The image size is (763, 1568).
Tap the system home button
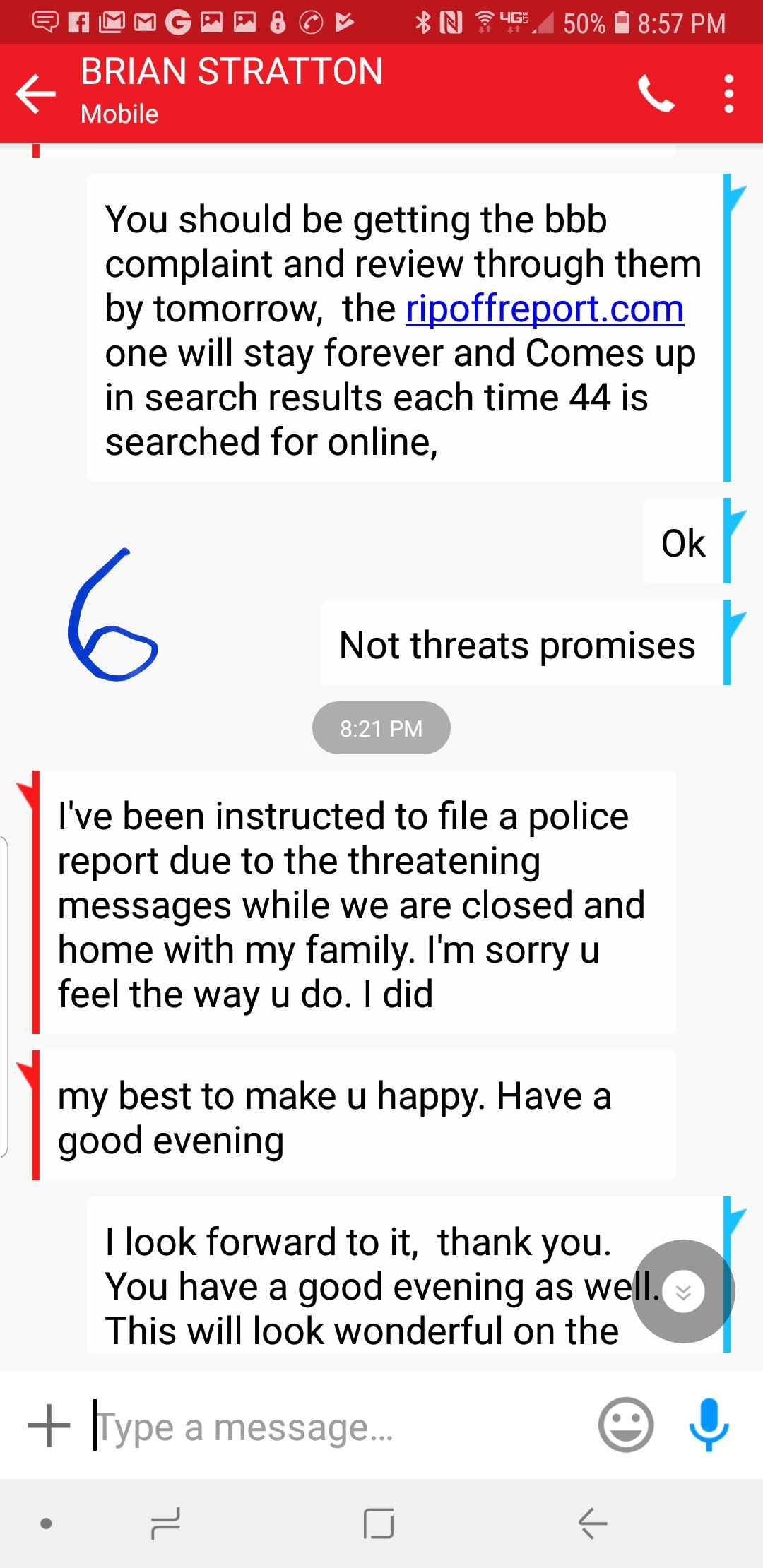[379, 1524]
